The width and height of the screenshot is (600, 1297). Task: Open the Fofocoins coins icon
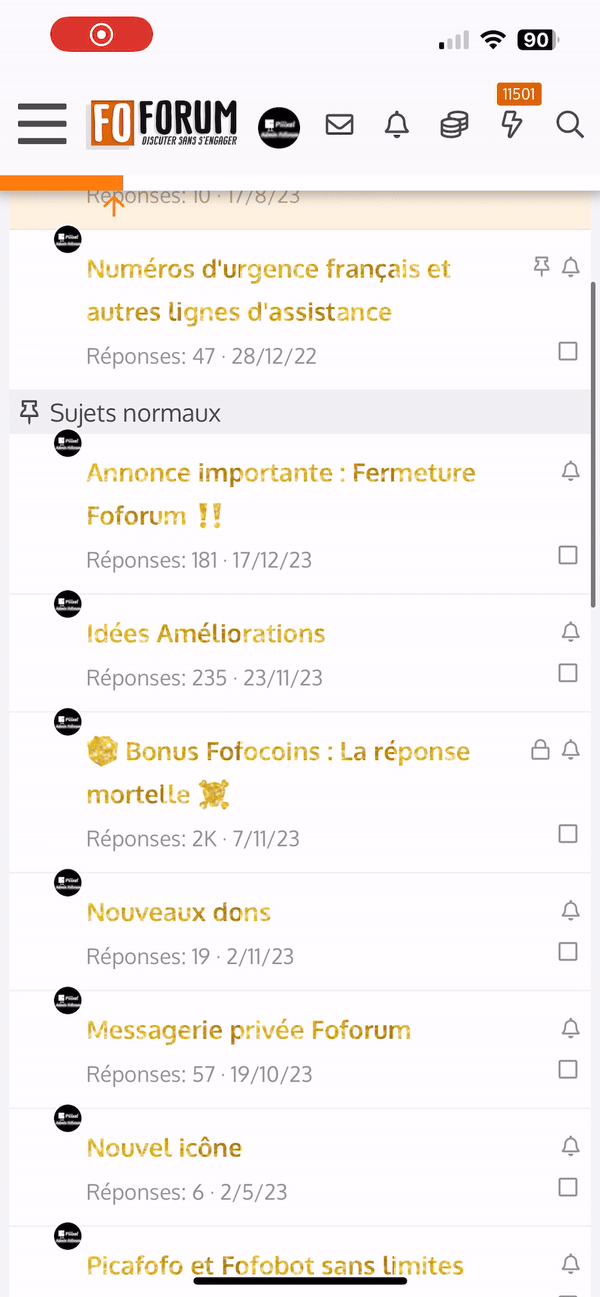click(x=454, y=125)
